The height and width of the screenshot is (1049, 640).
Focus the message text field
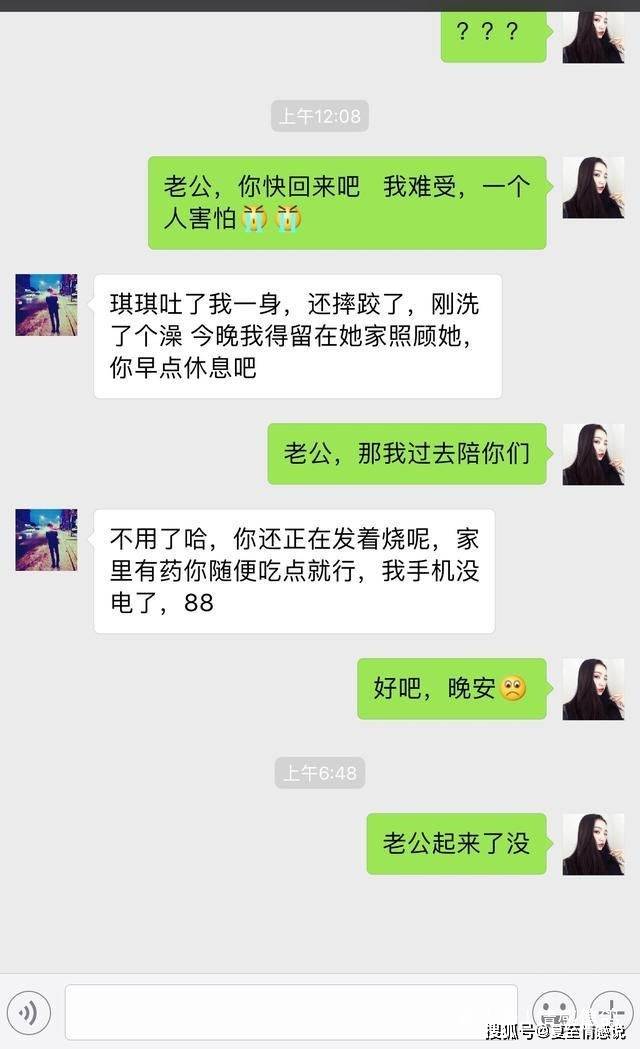point(291,1012)
